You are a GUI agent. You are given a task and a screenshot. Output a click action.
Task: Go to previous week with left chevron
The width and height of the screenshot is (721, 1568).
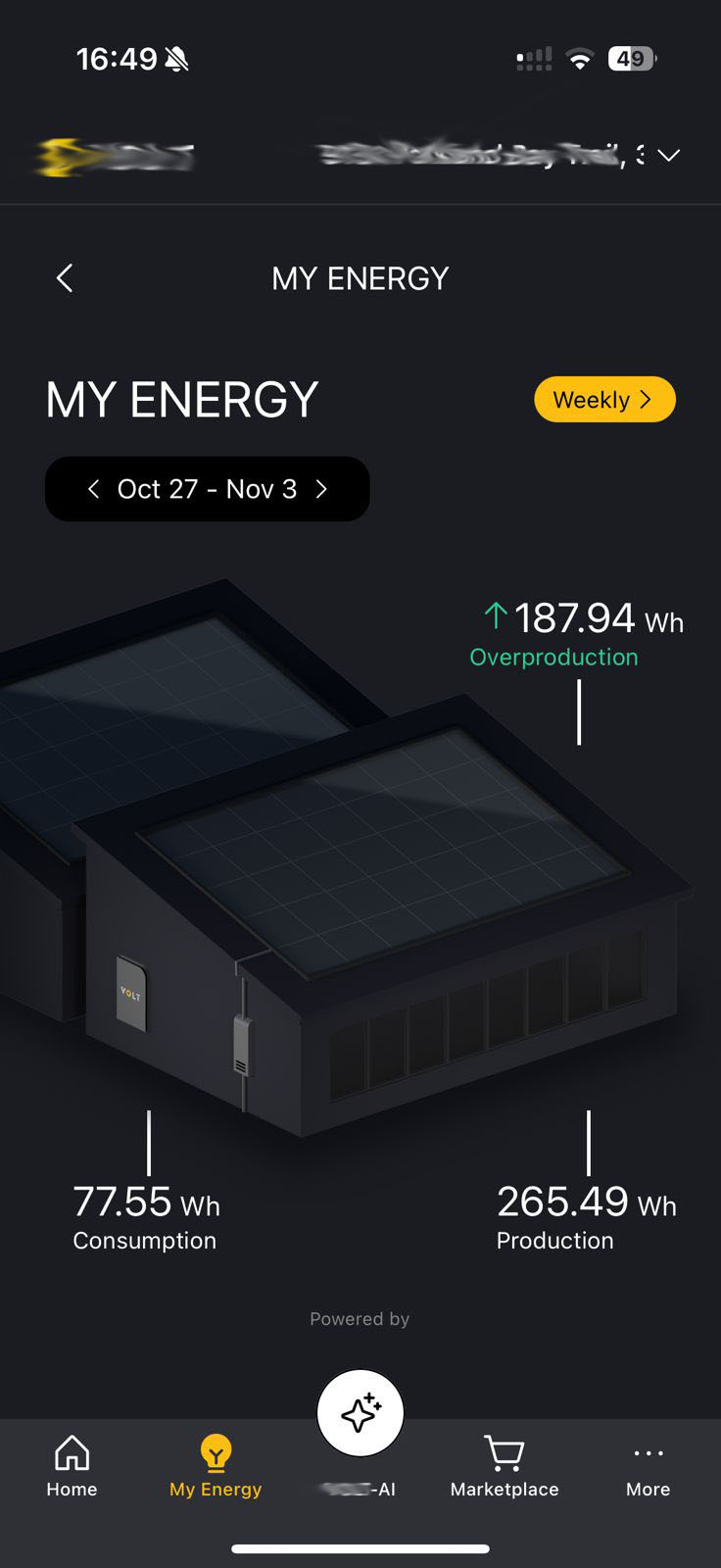coord(94,489)
